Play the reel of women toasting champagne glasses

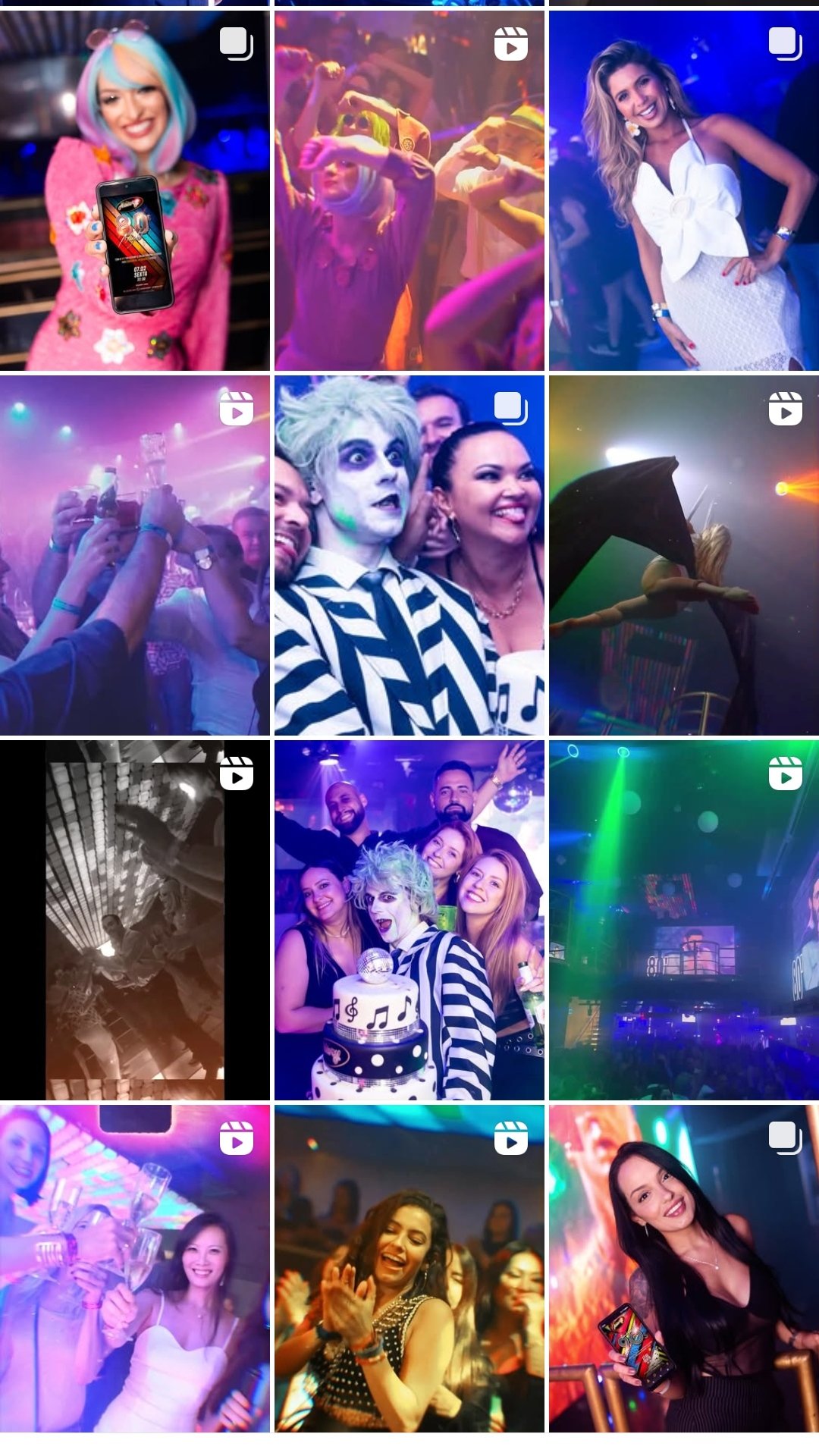[135, 1268]
